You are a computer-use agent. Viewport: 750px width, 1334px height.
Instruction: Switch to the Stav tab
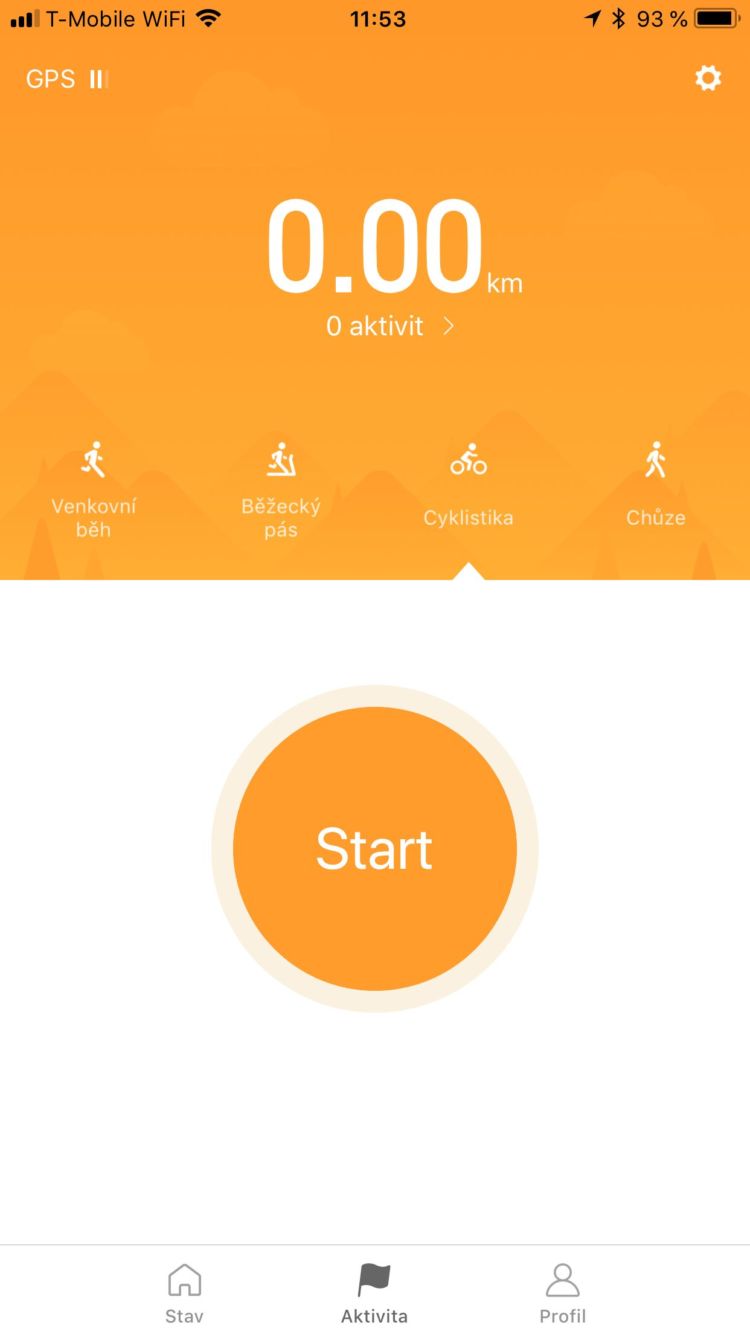click(184, 1292)
